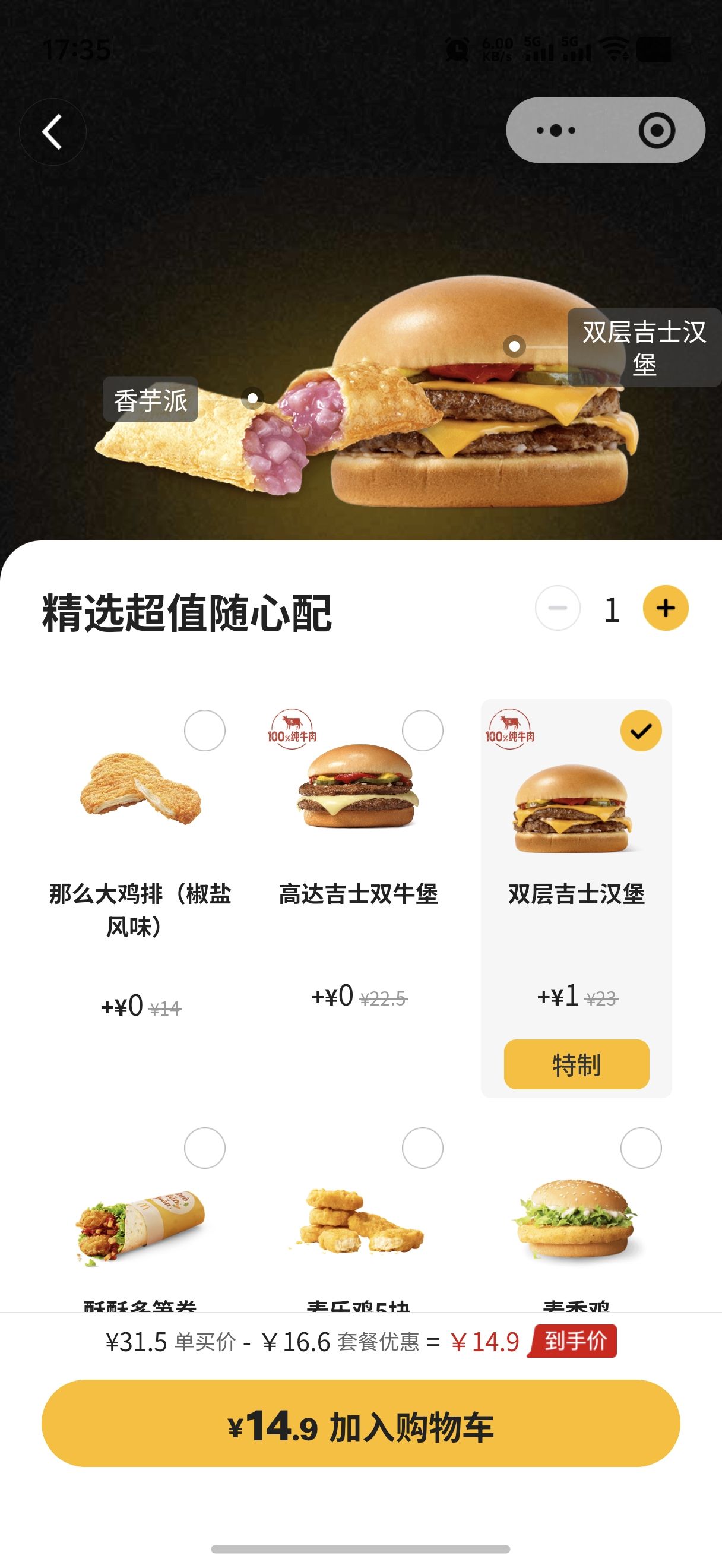Tap the 香芋派 hotspot on the image
This screenshot has height=1568, width=722.
coord(252,399)
